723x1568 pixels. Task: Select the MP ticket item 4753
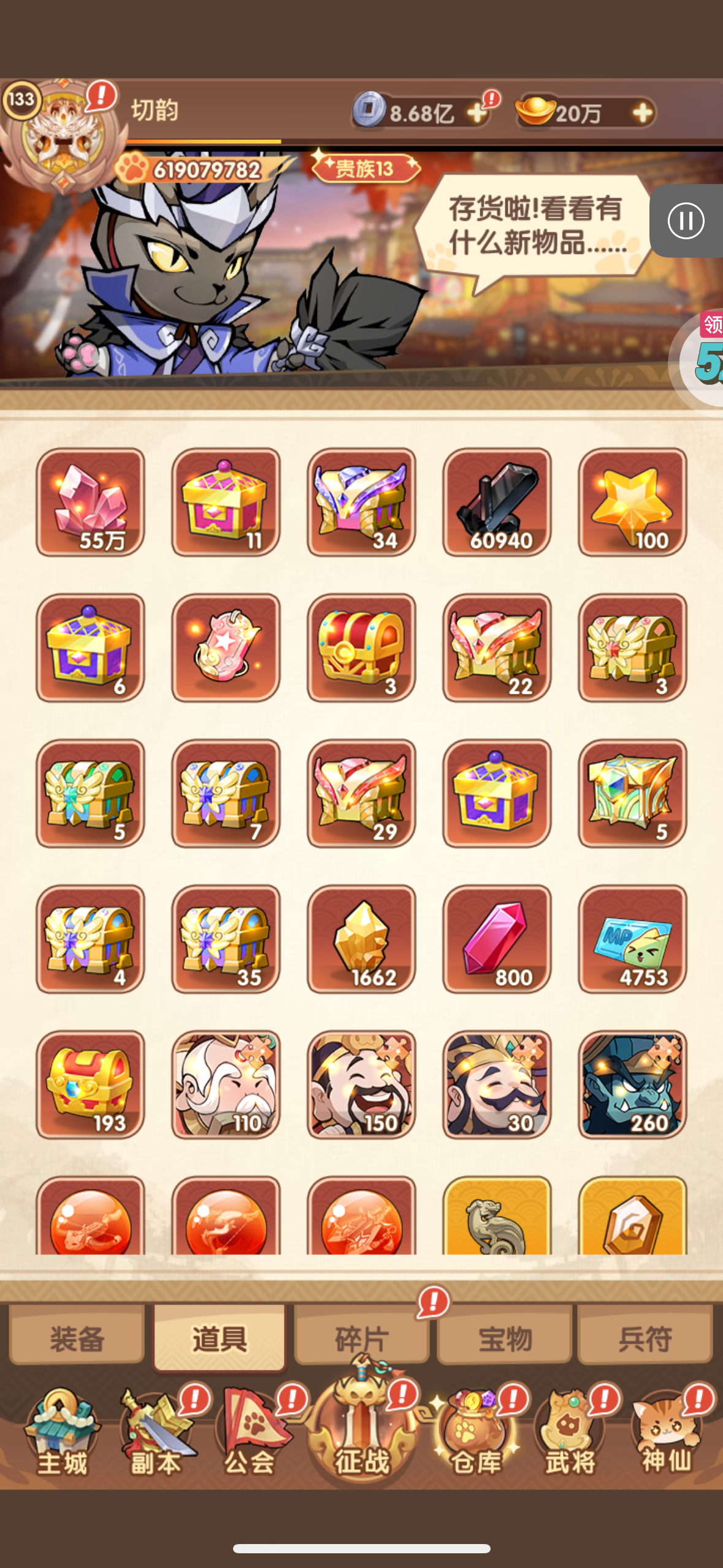633,939
